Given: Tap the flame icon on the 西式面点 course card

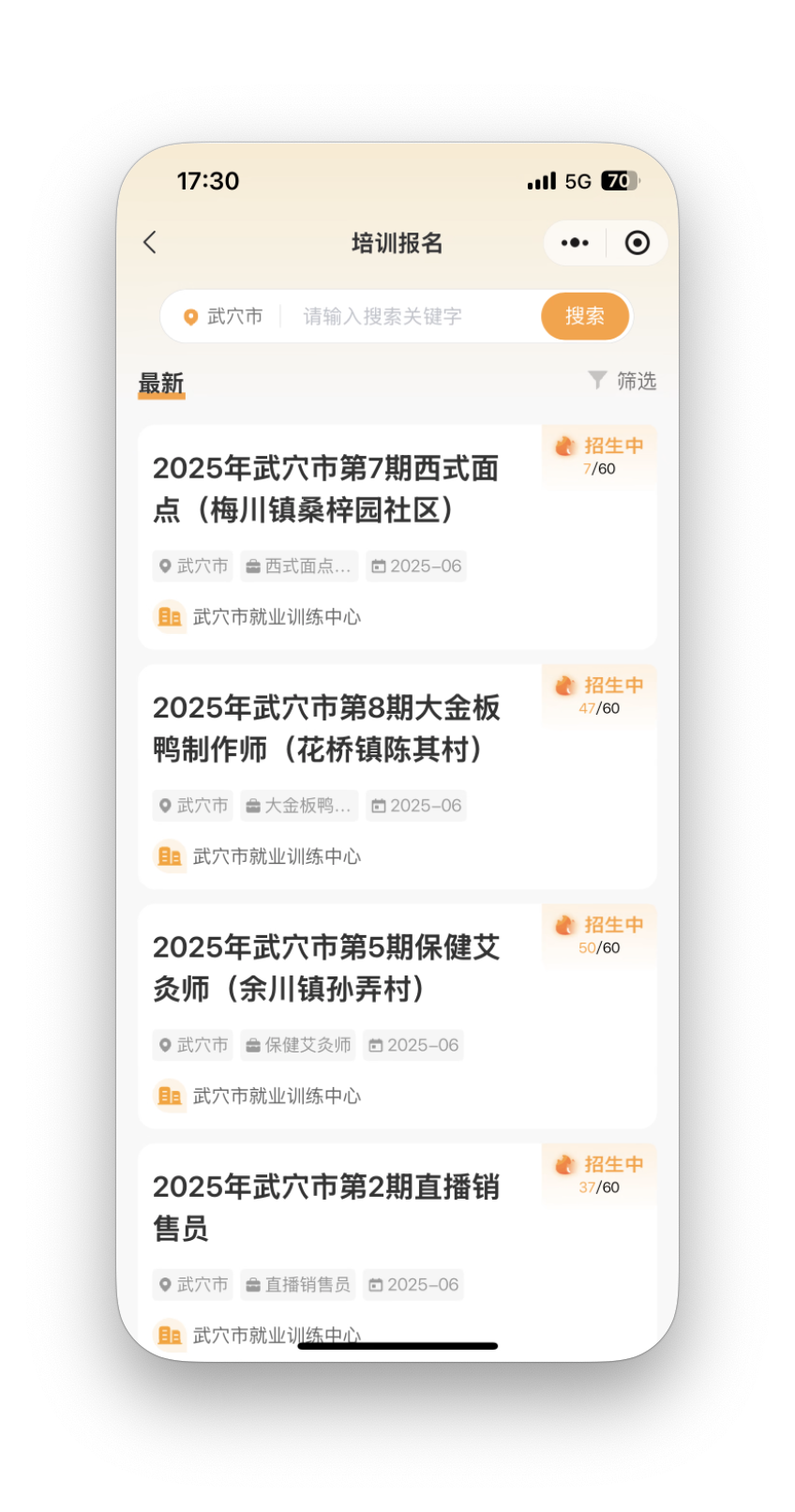Looking at the screenshot, I should 563,448.
